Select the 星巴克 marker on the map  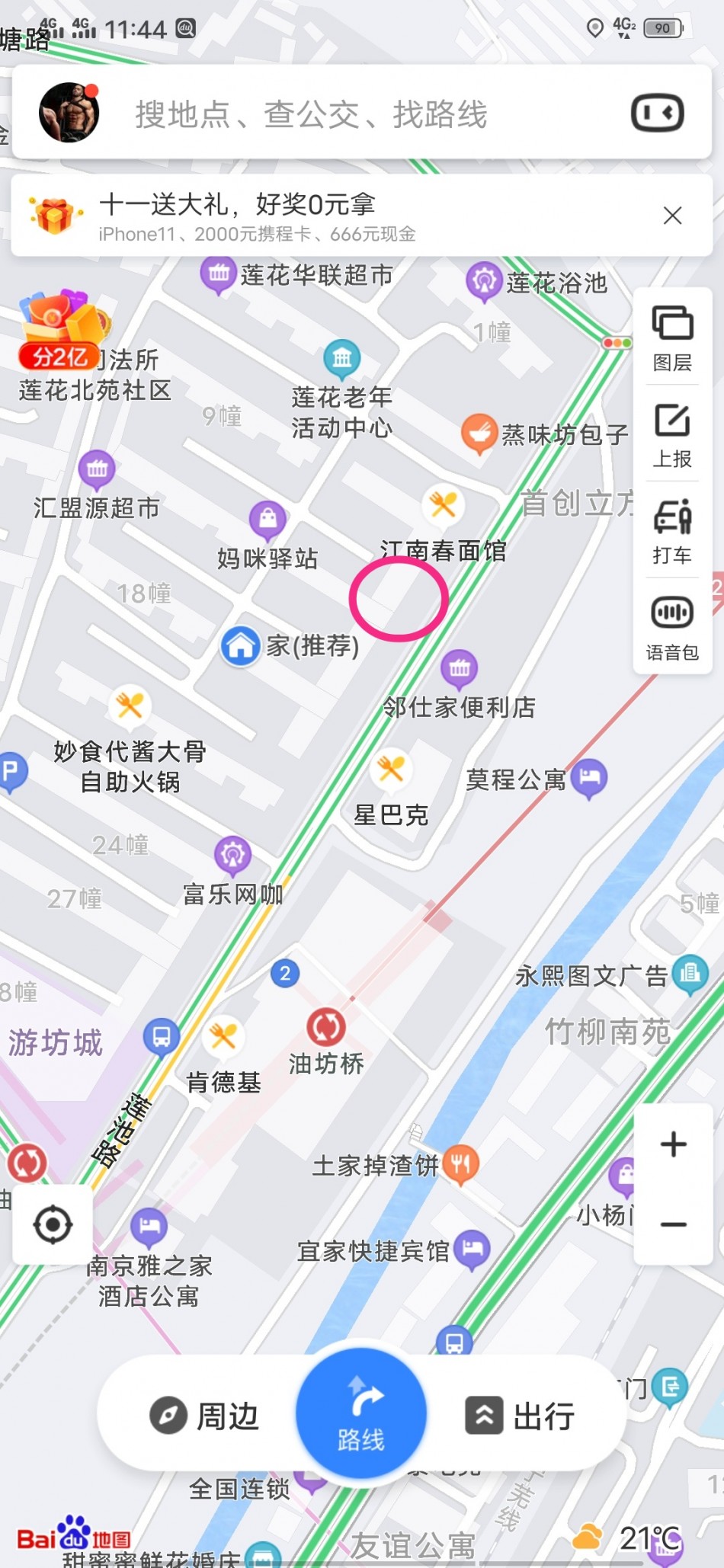coord(391,770)
